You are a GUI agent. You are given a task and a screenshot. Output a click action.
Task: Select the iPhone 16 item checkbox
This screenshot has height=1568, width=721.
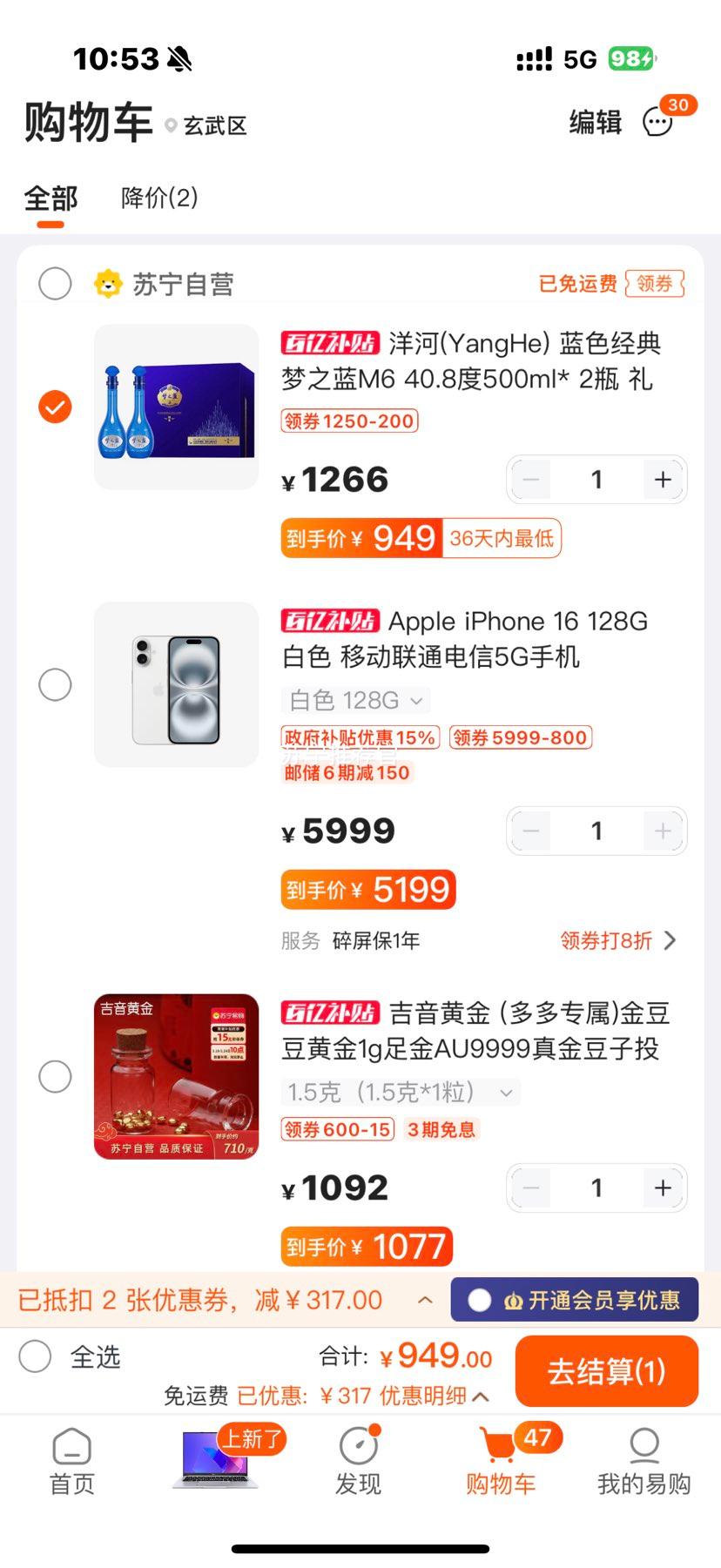click(x=55, y=684)
